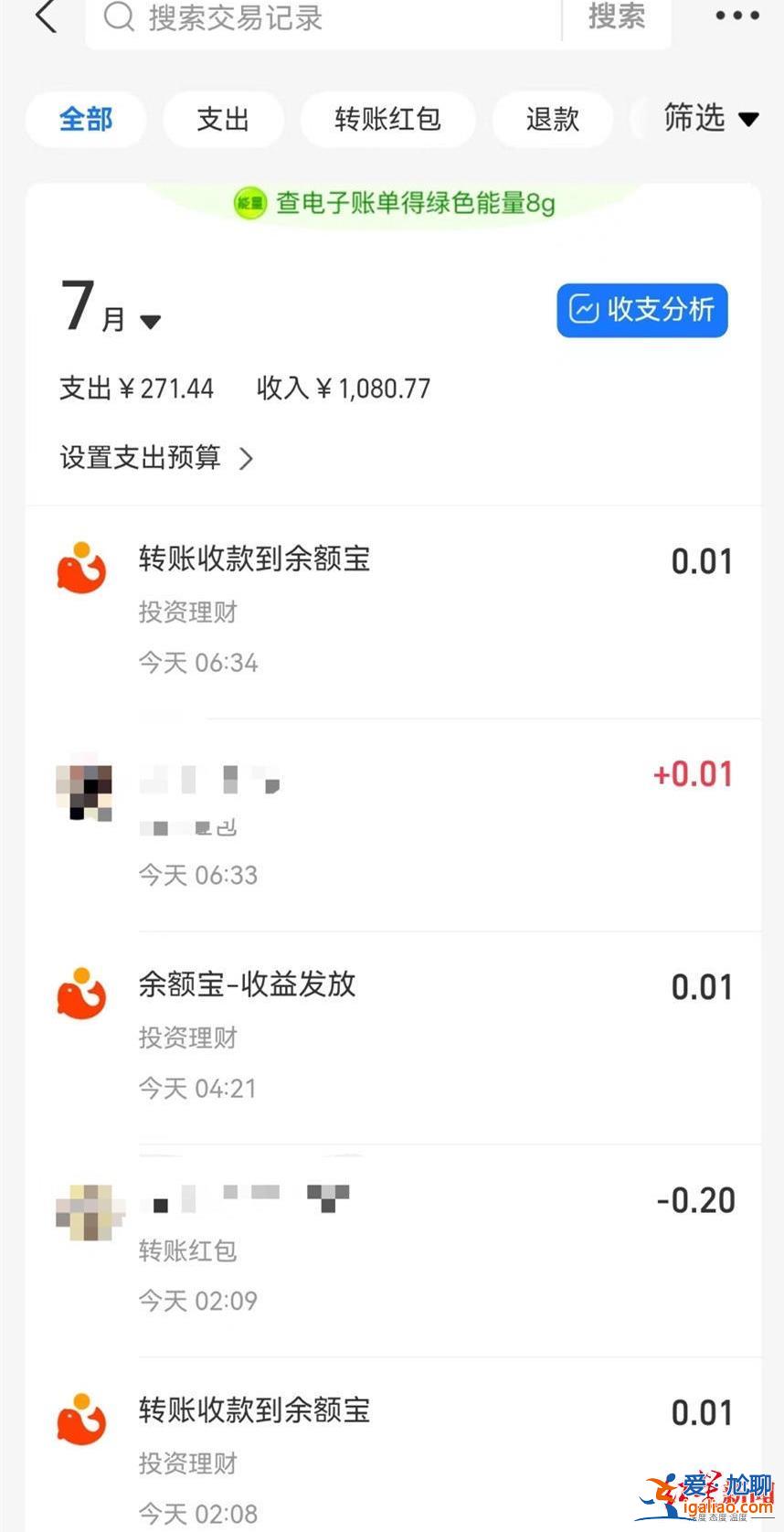Tap the back arrow at top left

click(46, 16)
